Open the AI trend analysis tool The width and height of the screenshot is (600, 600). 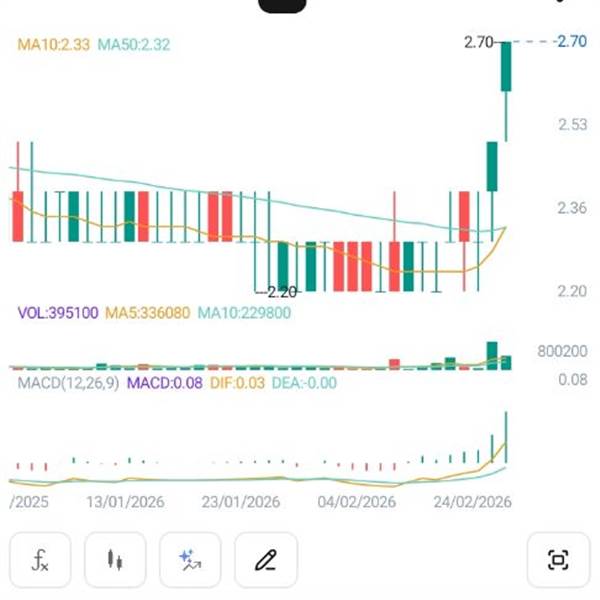tap(190, 560)
